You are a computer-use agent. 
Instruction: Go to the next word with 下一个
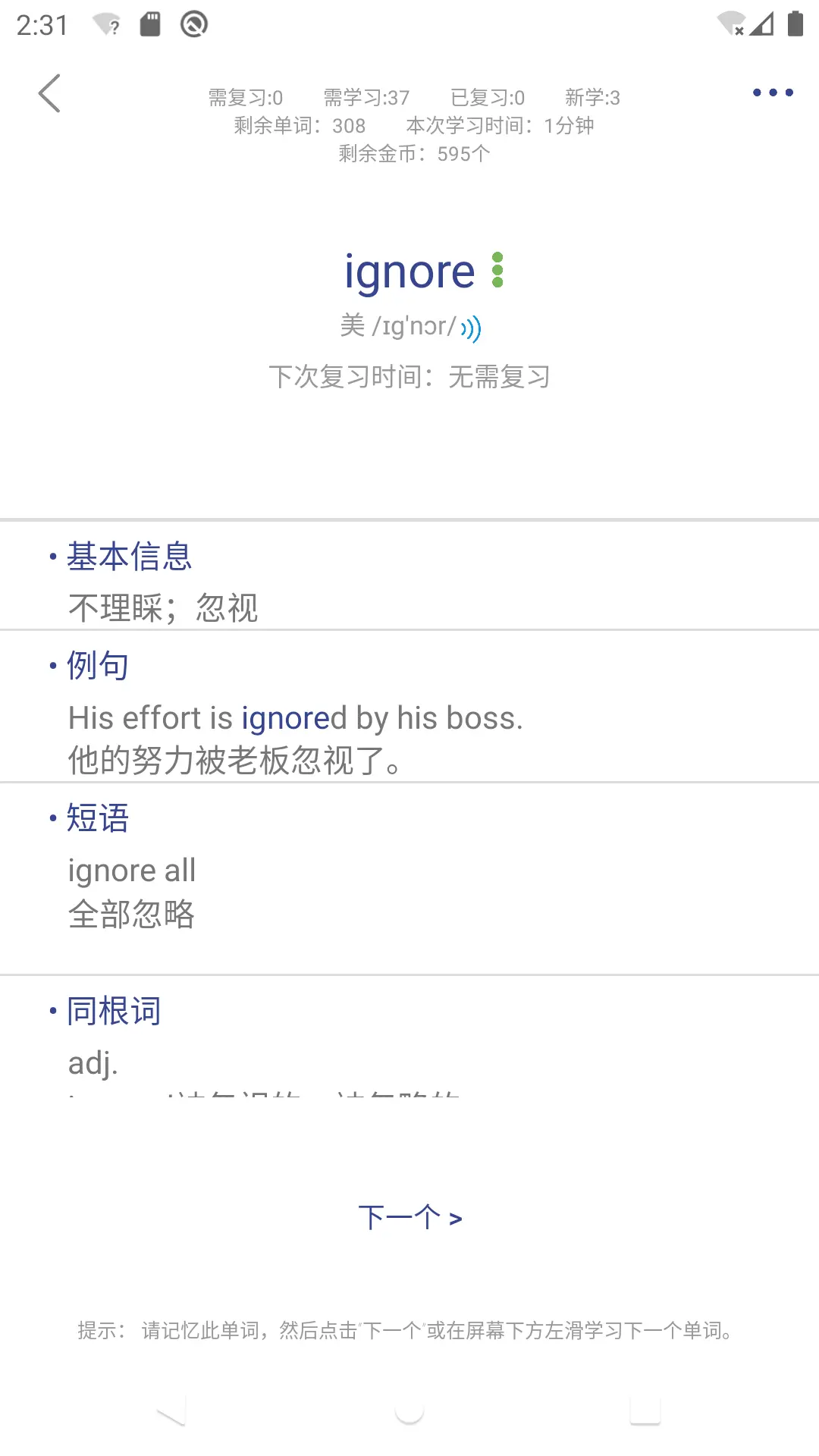tap(409, 1218)
